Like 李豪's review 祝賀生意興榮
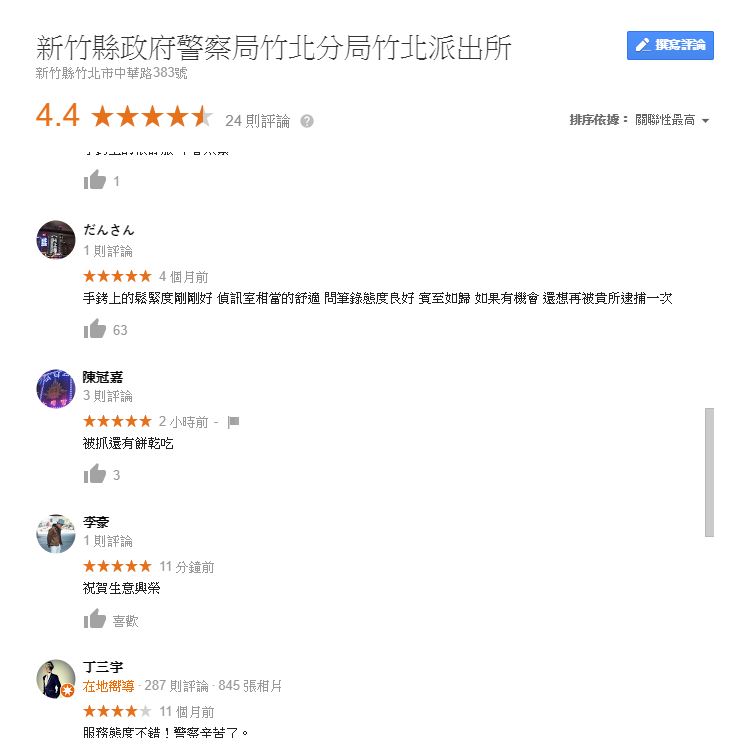This screenshot has width=730, height=753. pyautogui.click(x=95, y=620)
